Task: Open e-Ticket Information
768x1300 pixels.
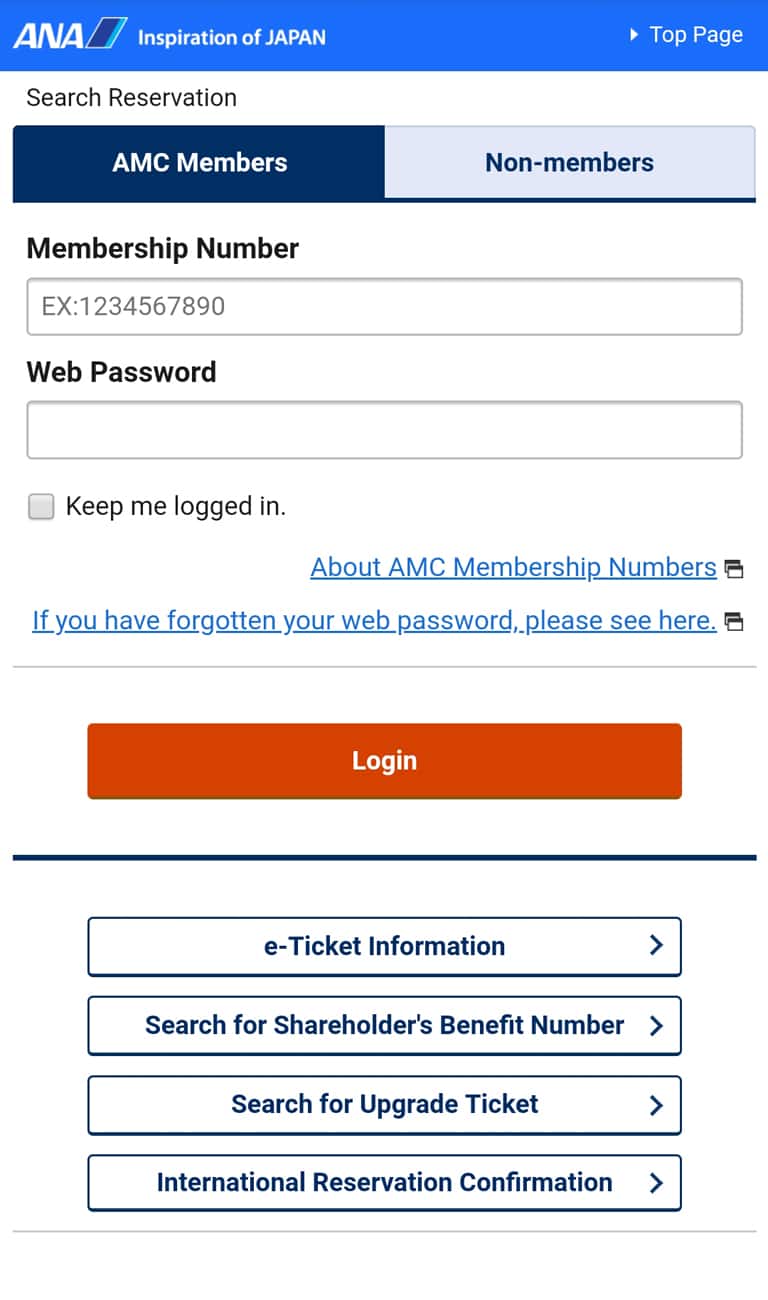Action: coord(384,945)
